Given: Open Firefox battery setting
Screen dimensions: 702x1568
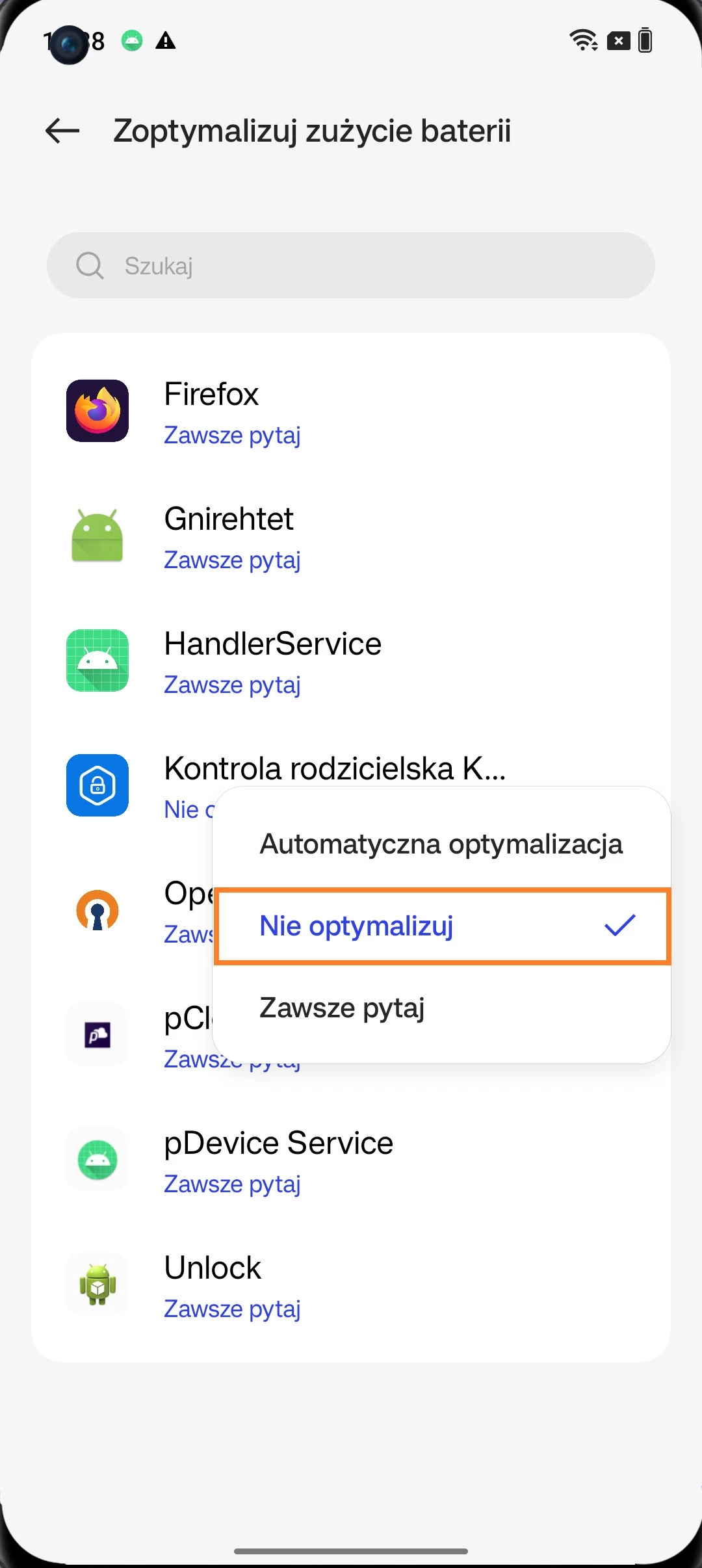Looking at the screenshot, I should pos(351,412).
